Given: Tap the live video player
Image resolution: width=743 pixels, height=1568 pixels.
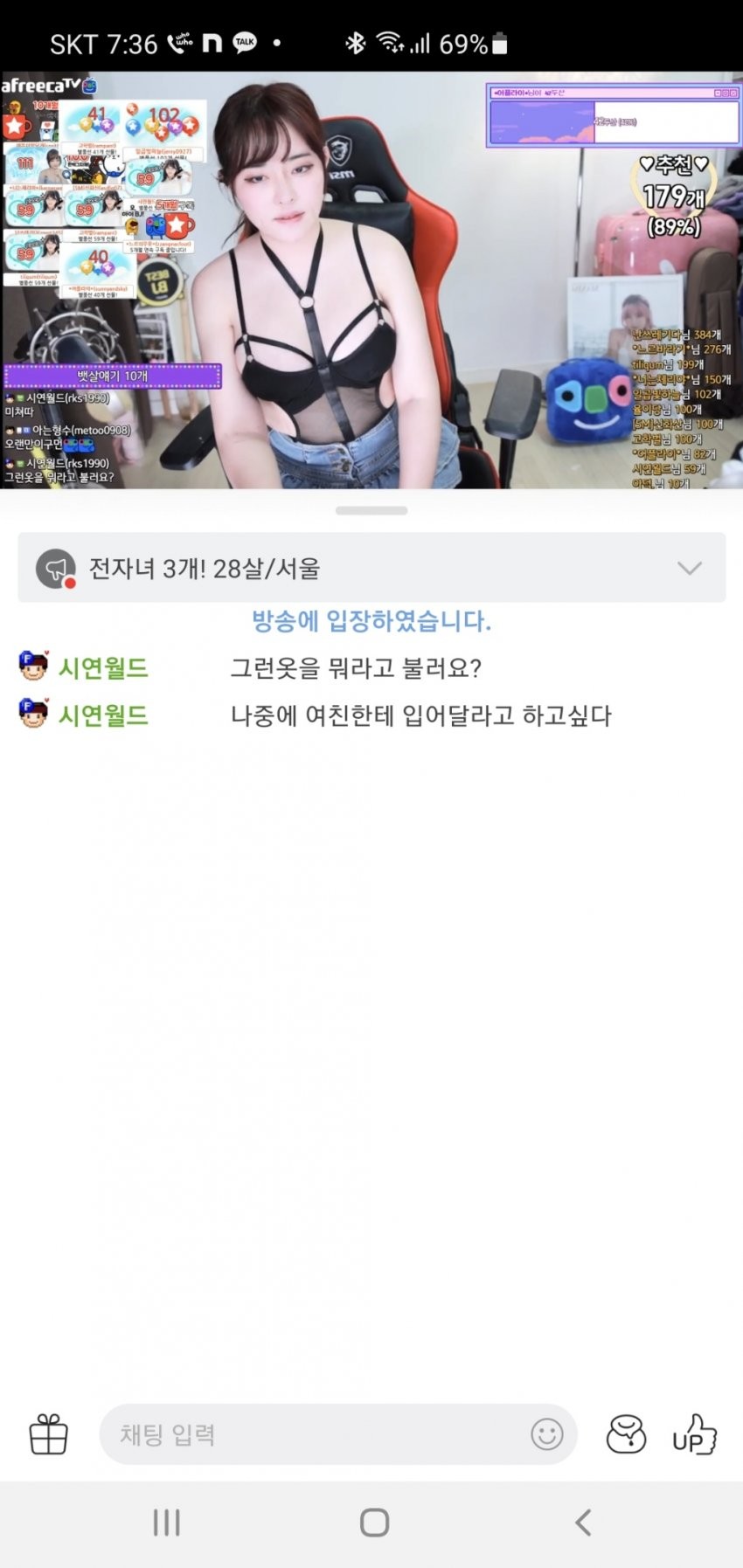Looking at the screenshot, I should point(371,280).
